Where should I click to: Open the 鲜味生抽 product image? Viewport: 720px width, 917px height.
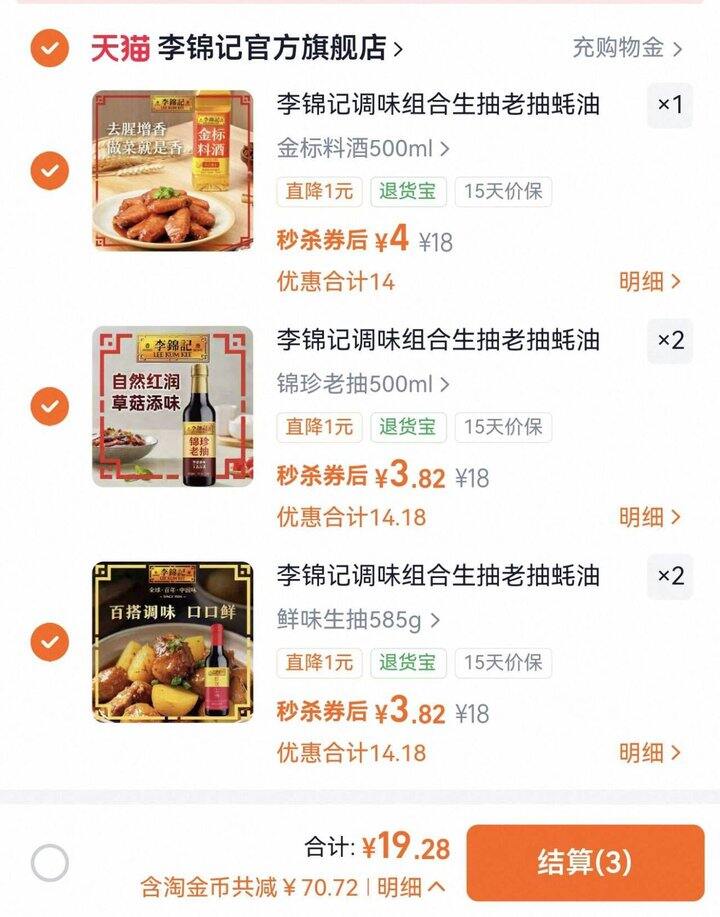click(173, 641)
